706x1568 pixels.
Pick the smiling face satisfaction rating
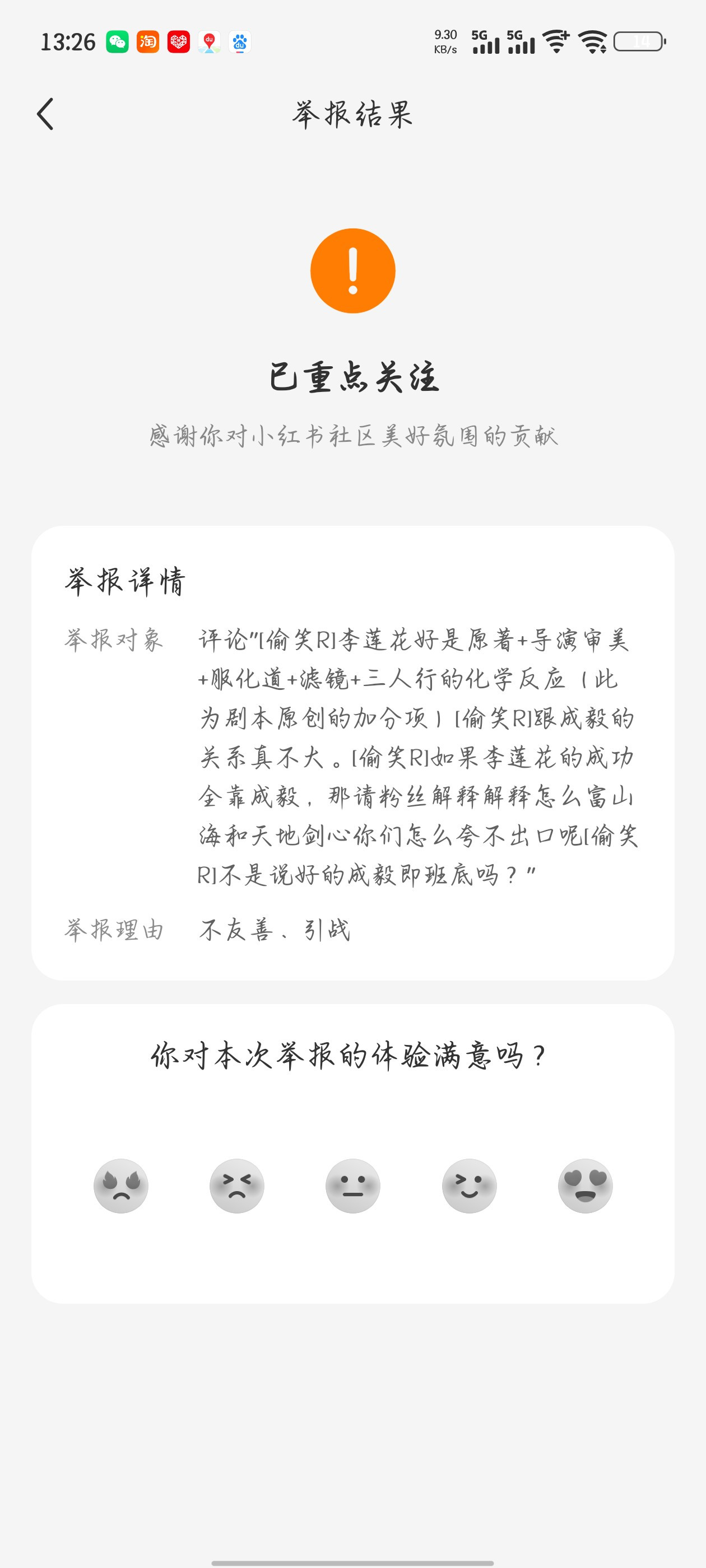click(469, 1185)
